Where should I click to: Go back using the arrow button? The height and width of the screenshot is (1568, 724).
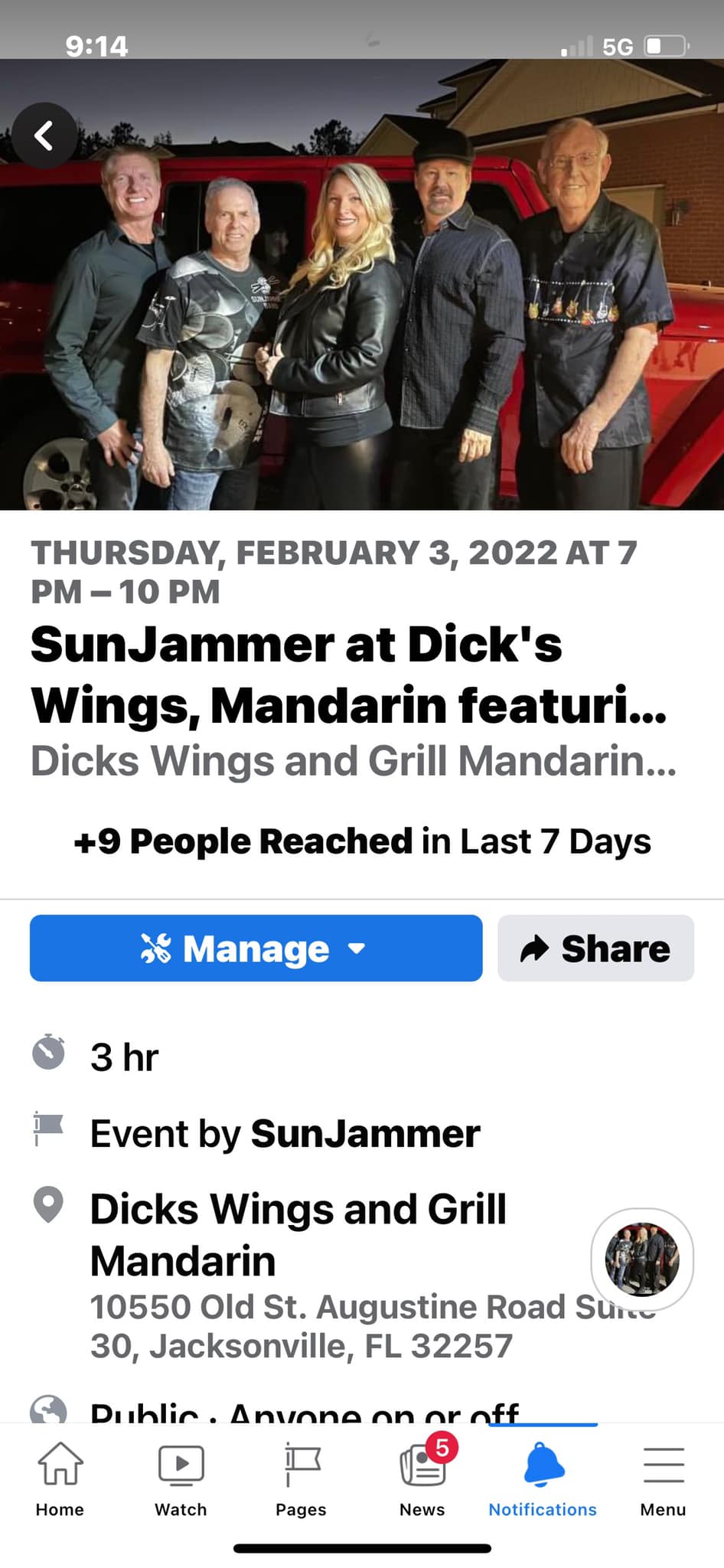point(44,136)
